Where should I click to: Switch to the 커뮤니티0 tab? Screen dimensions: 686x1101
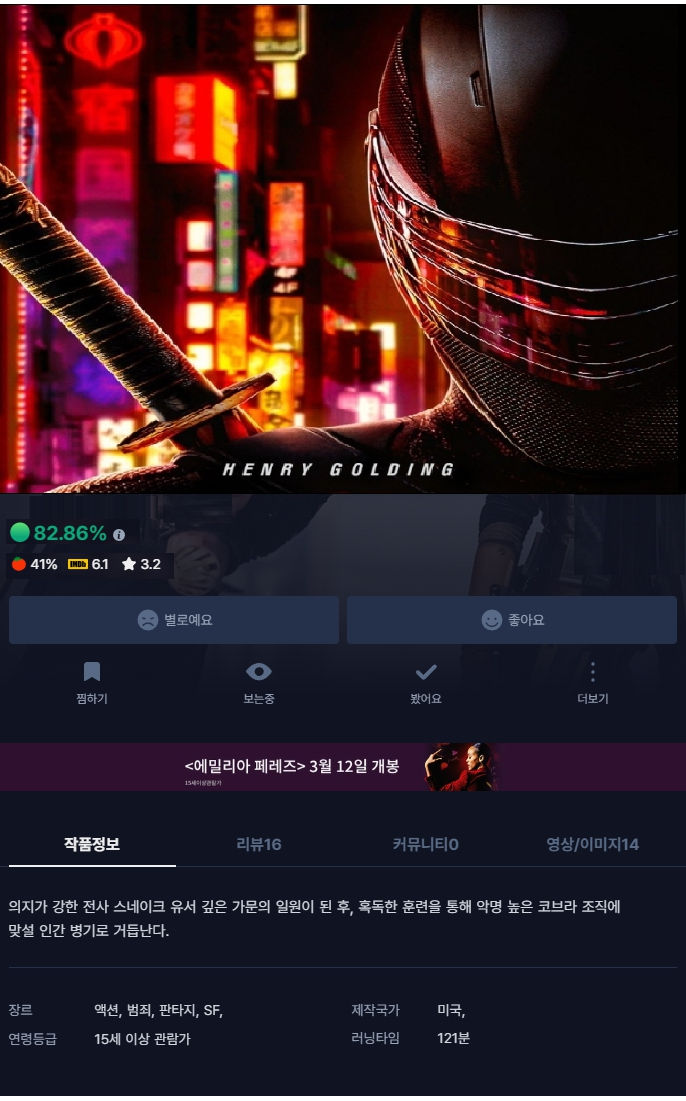tap(425, 844)
